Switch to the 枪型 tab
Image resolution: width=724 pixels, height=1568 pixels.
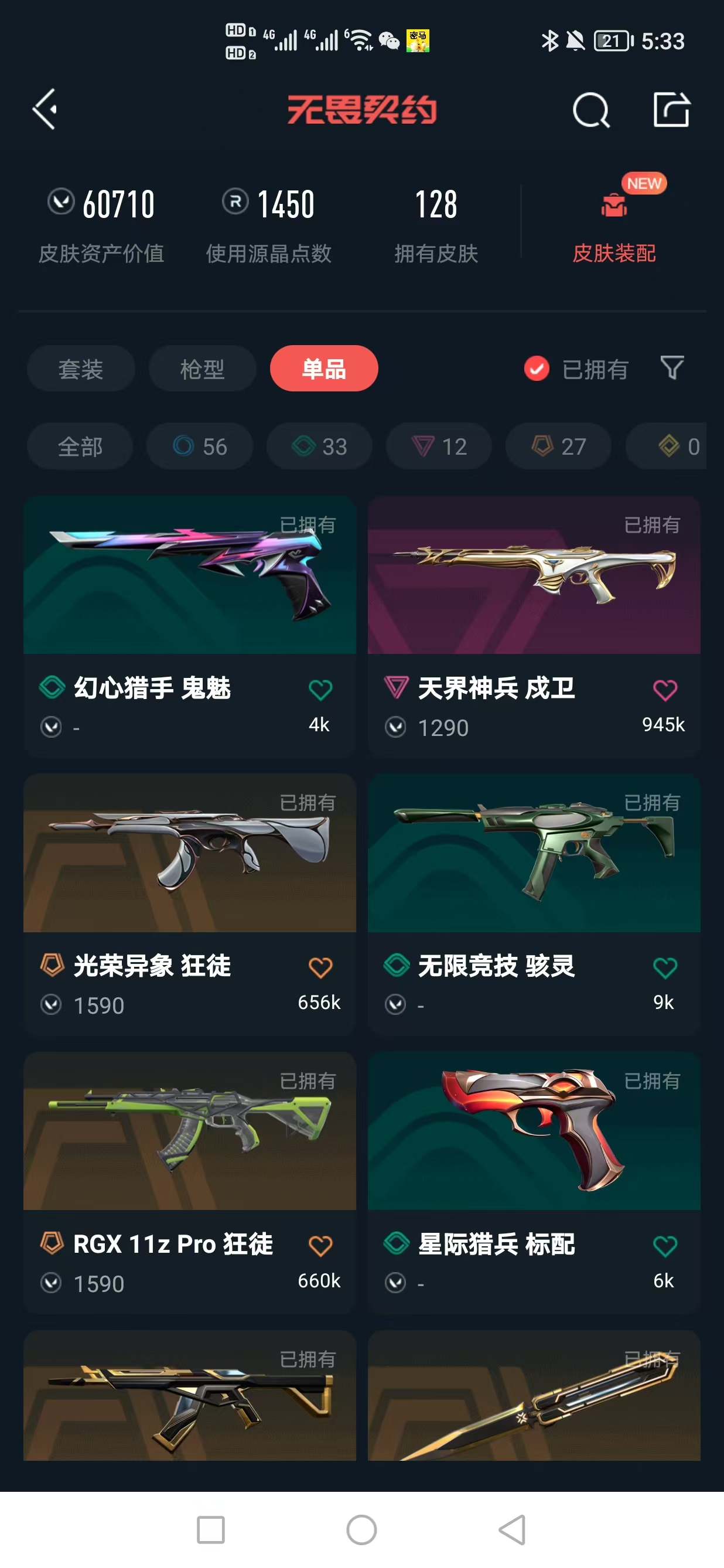point(202,369)
